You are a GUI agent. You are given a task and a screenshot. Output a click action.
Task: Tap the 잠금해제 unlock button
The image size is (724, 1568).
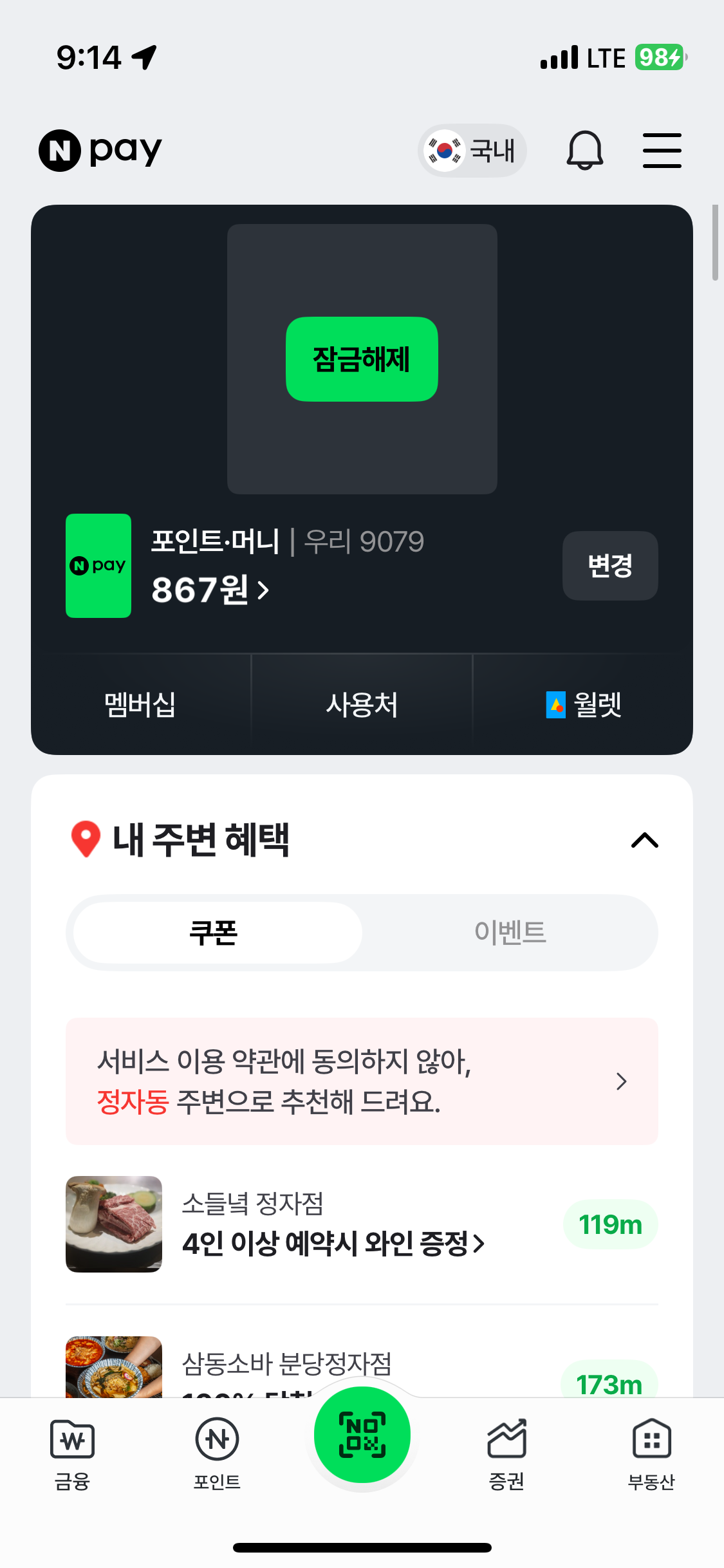pyautogui.click(x=362, y=359)
